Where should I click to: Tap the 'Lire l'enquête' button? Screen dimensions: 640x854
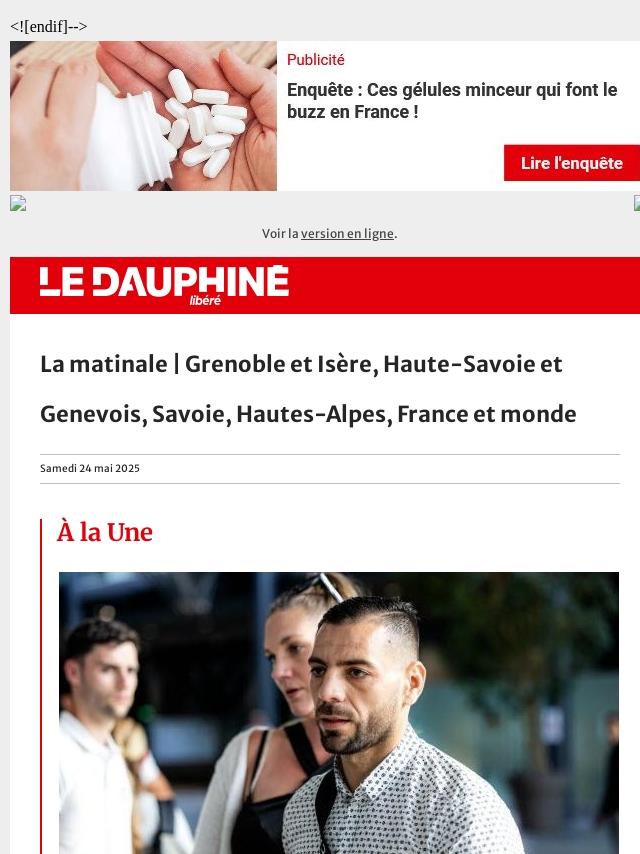click(571, 163)
